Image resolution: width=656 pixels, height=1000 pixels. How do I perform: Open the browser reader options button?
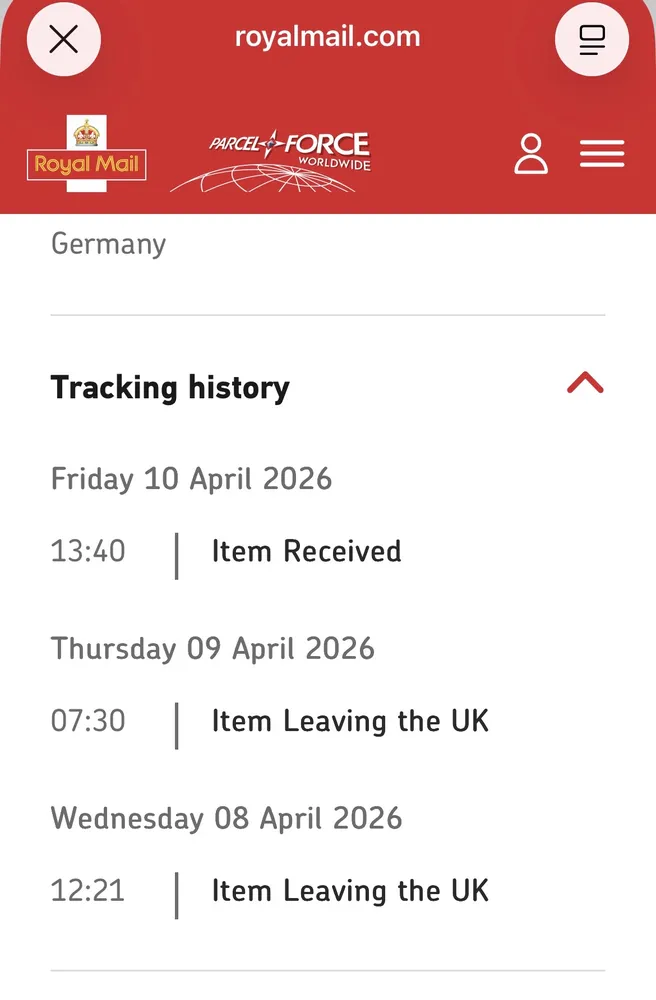click(x=592, y=40)
